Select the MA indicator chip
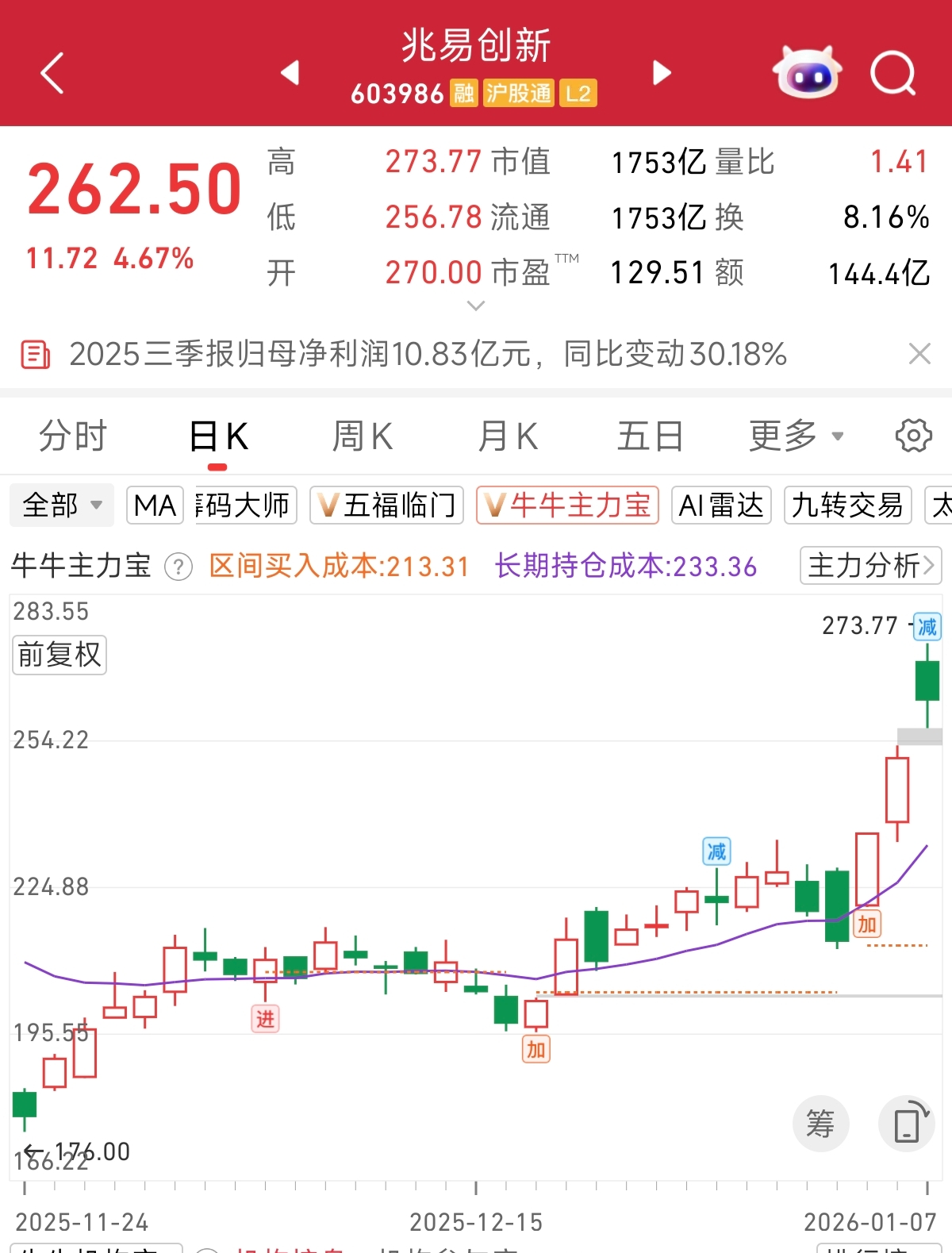 pyautogui.click(x=155, y=505)
